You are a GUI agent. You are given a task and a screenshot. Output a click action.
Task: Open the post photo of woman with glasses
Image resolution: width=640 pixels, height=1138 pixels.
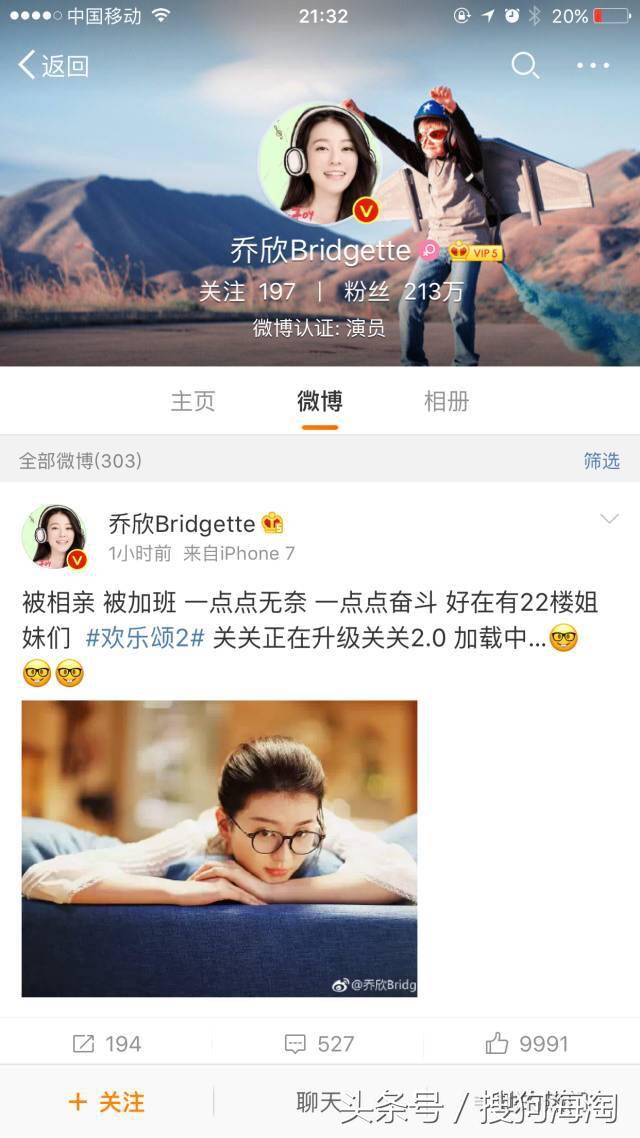tap(219, 848)
